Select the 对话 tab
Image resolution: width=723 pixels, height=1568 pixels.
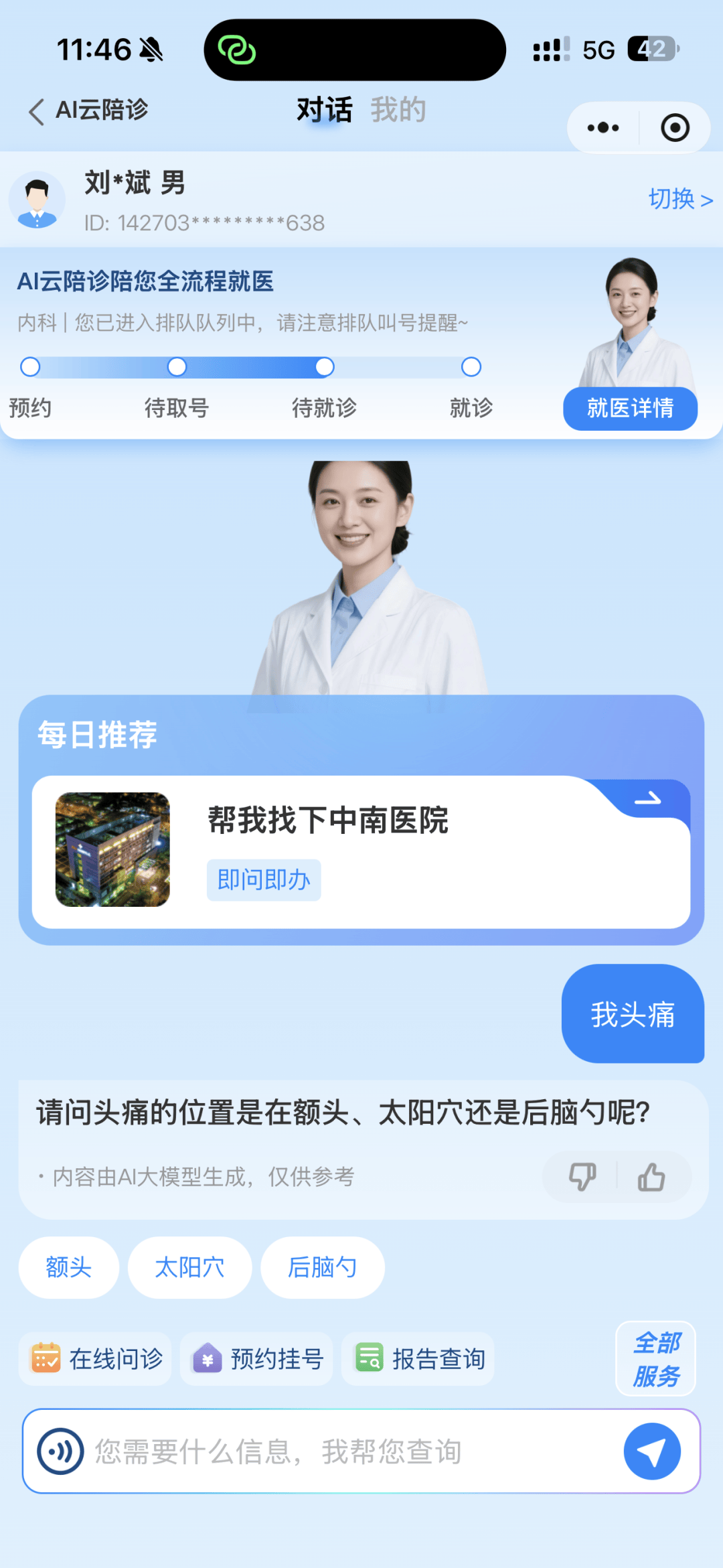click(325, 111)
